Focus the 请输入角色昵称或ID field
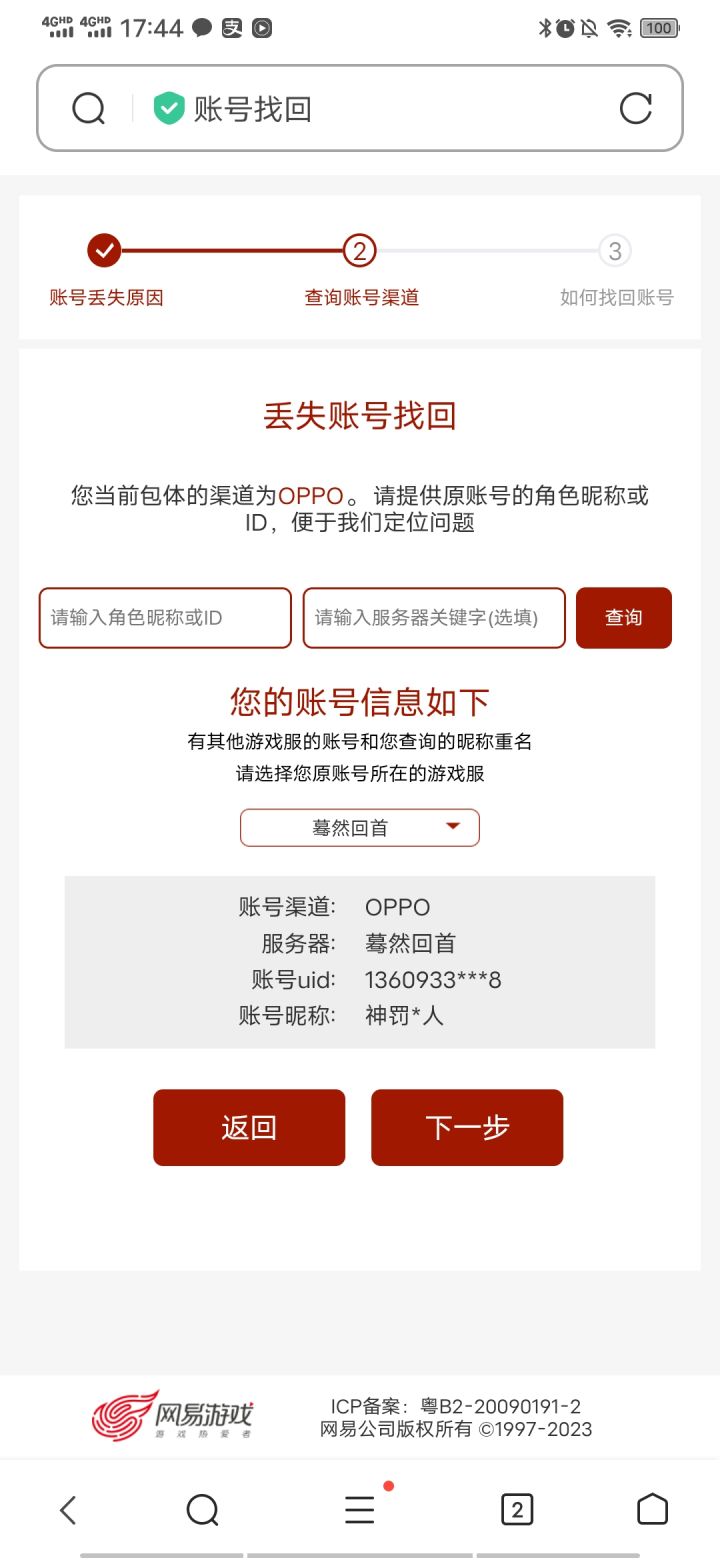This screenshot has height=1560, width=720. pos(165,618)
